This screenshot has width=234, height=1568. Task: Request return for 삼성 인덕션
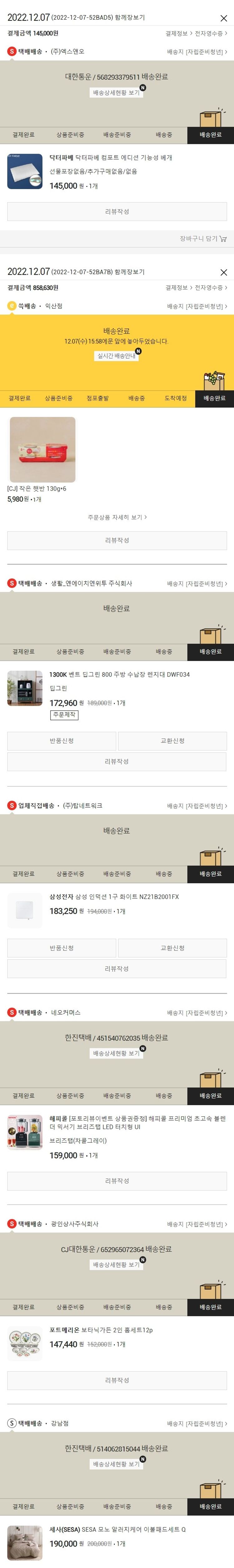pos(61,948)
